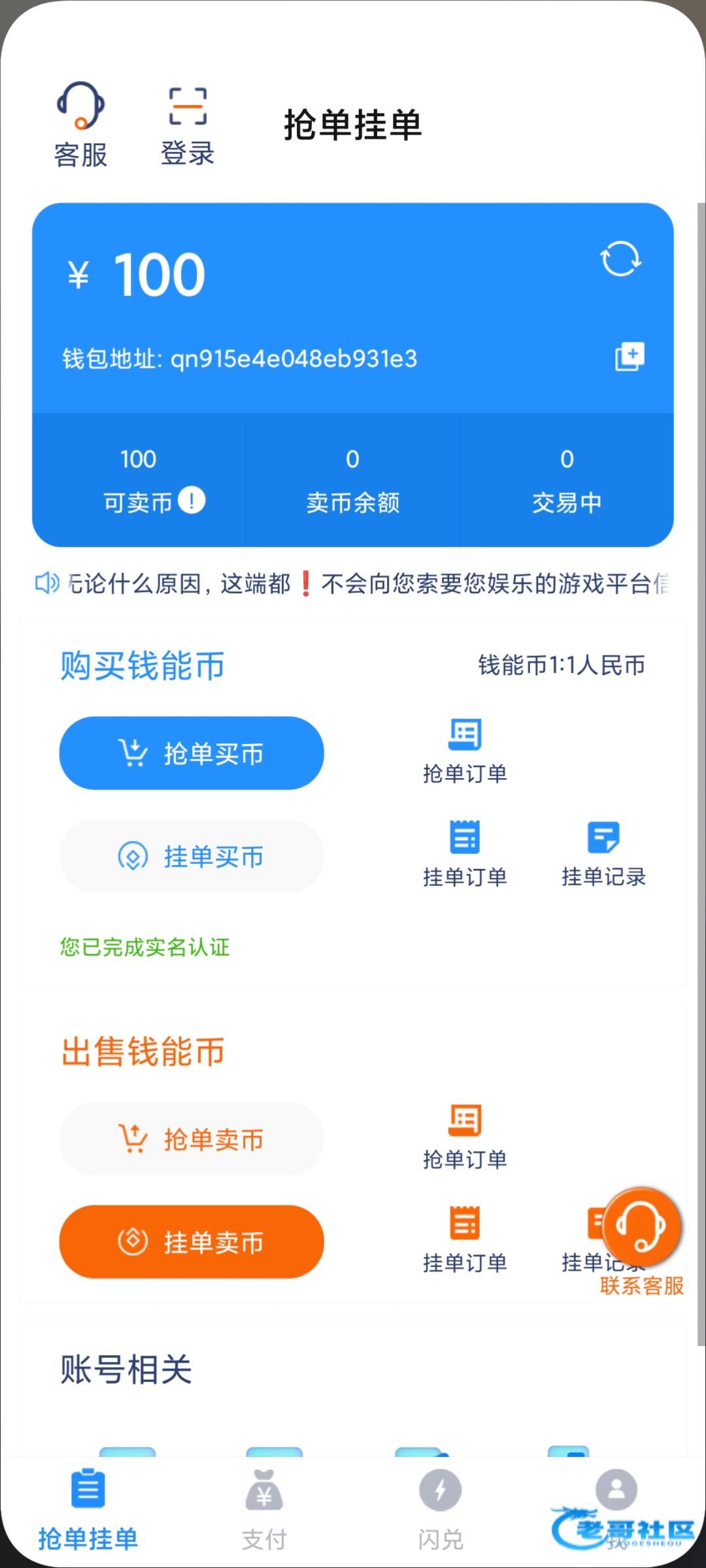The height and width of the screenshot is (1568, 706).
Task: Open 客服 customer service at top
Action: pos(80,124)
